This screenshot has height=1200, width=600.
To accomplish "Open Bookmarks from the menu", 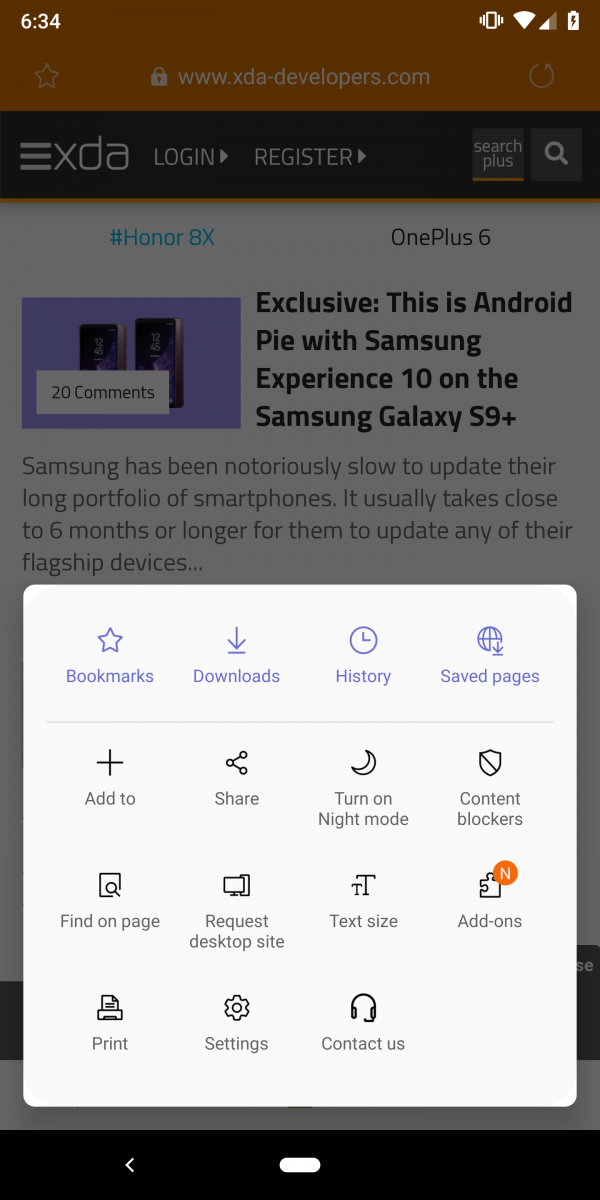I will pyautogui.click(x=110, y=656).
